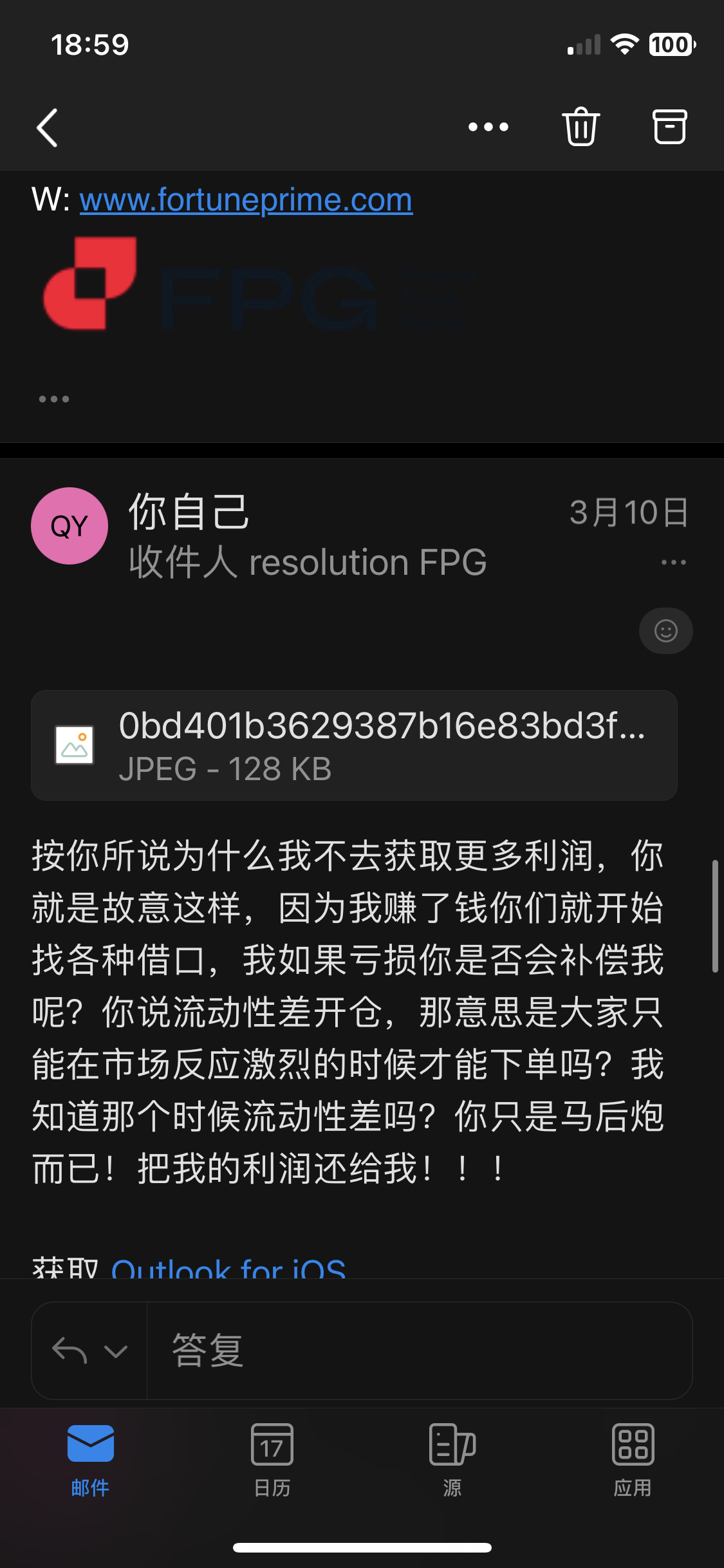Open the JPEG attachment 0bd401b3629387b16e83bd3f
This screenshot has height=1568, width=724.
[x=354, y=745]
